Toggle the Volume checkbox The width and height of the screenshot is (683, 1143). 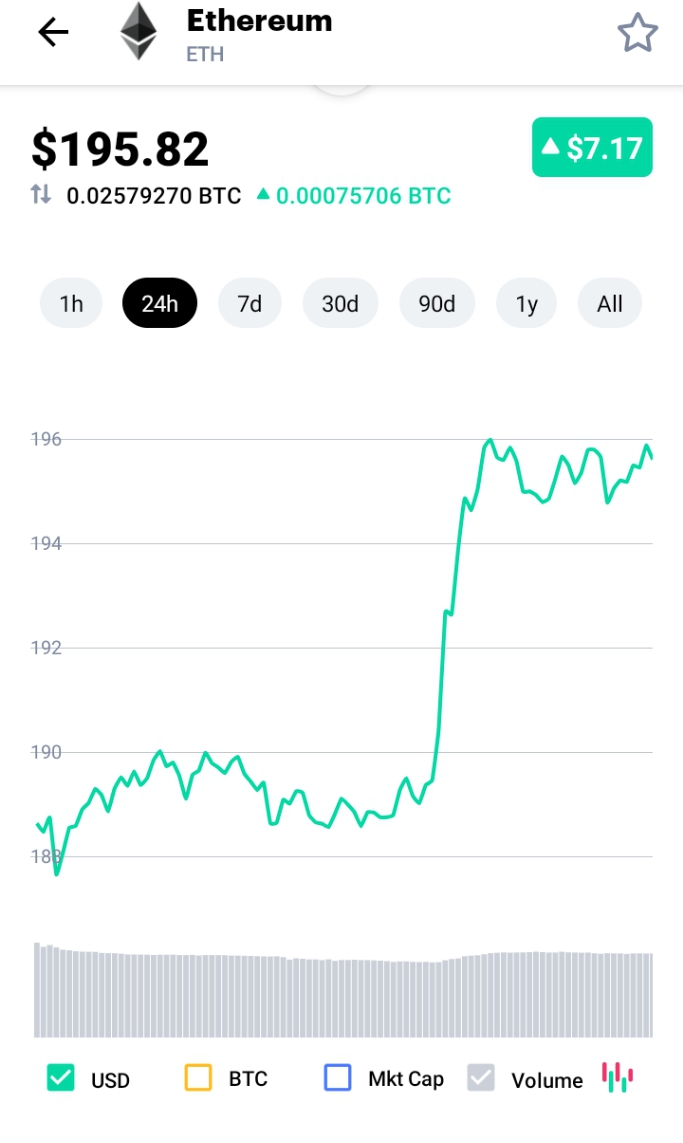click(x=482, y=1078)
